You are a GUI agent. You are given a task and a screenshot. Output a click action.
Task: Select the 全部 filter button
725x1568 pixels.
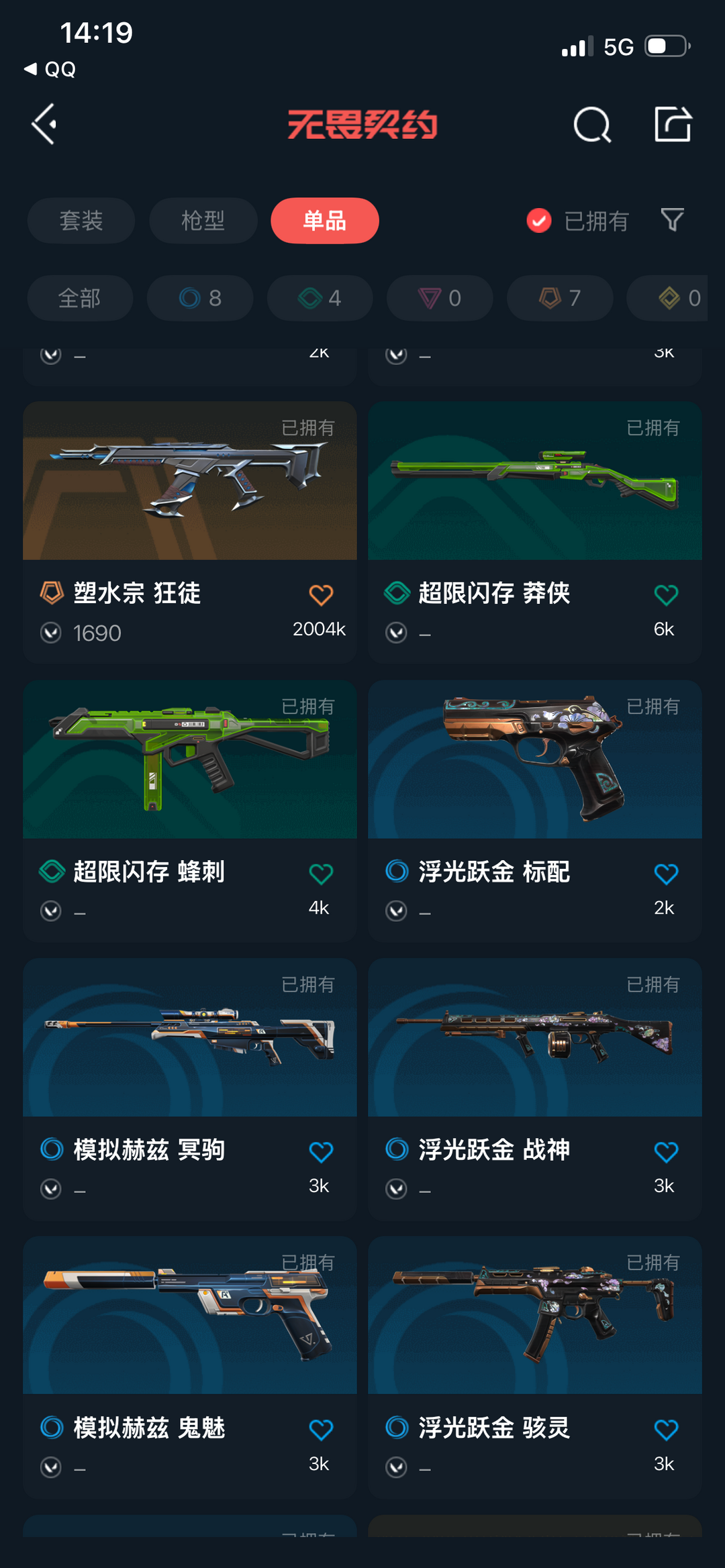click(79, 298)
